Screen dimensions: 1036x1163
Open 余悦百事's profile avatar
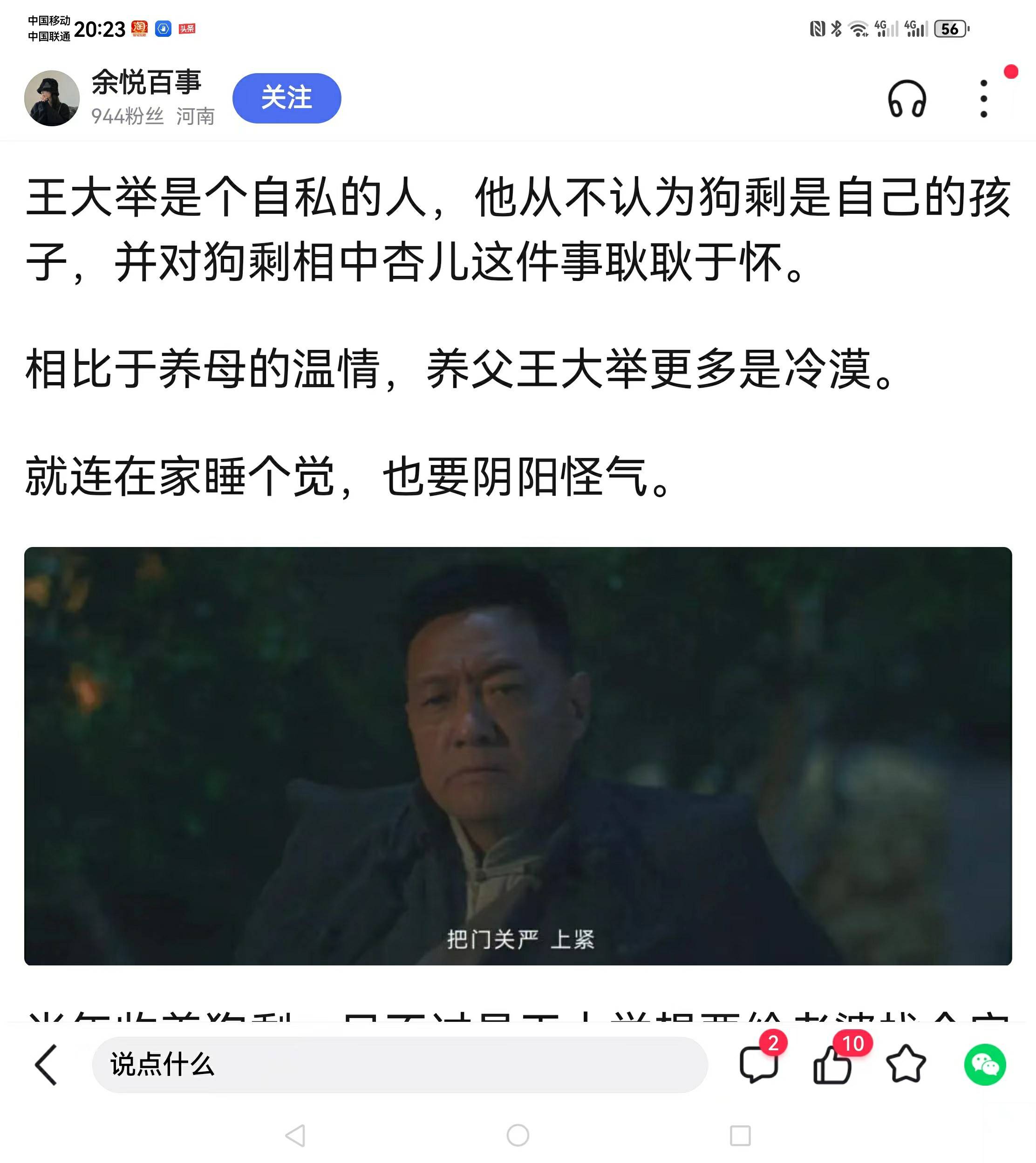pos(52,98)
